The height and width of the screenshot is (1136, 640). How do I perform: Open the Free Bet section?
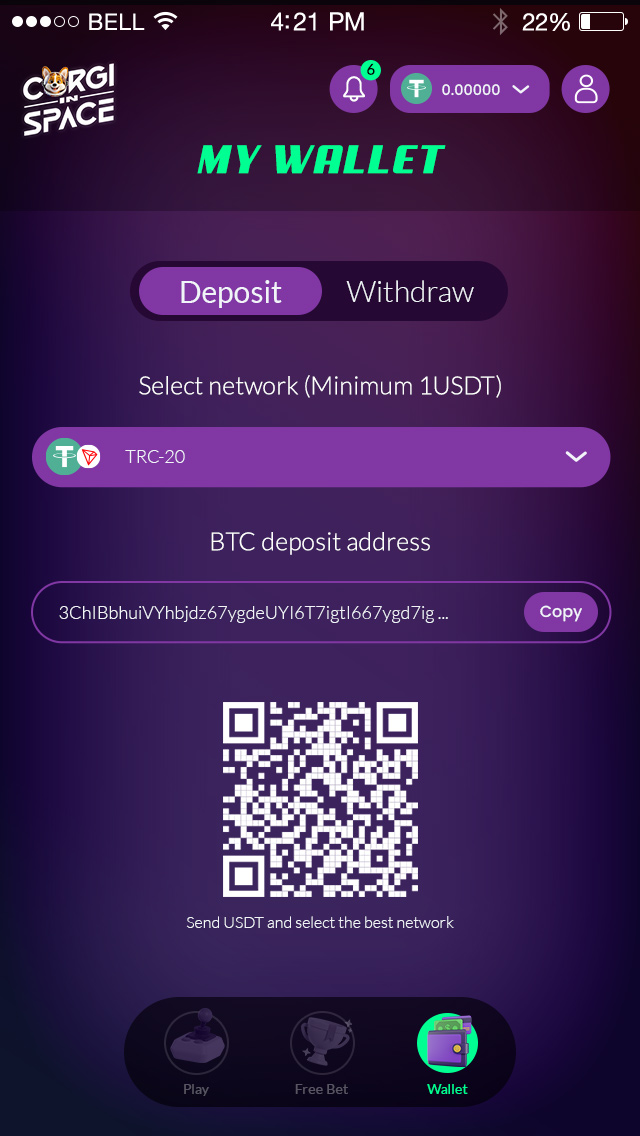(x=322, y=1052)
